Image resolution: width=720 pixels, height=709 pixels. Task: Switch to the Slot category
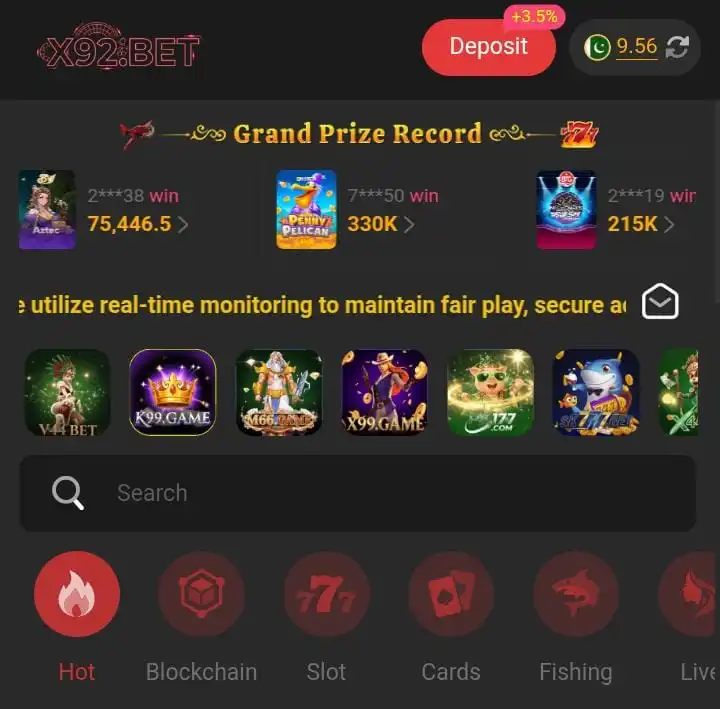pos(326,594)
